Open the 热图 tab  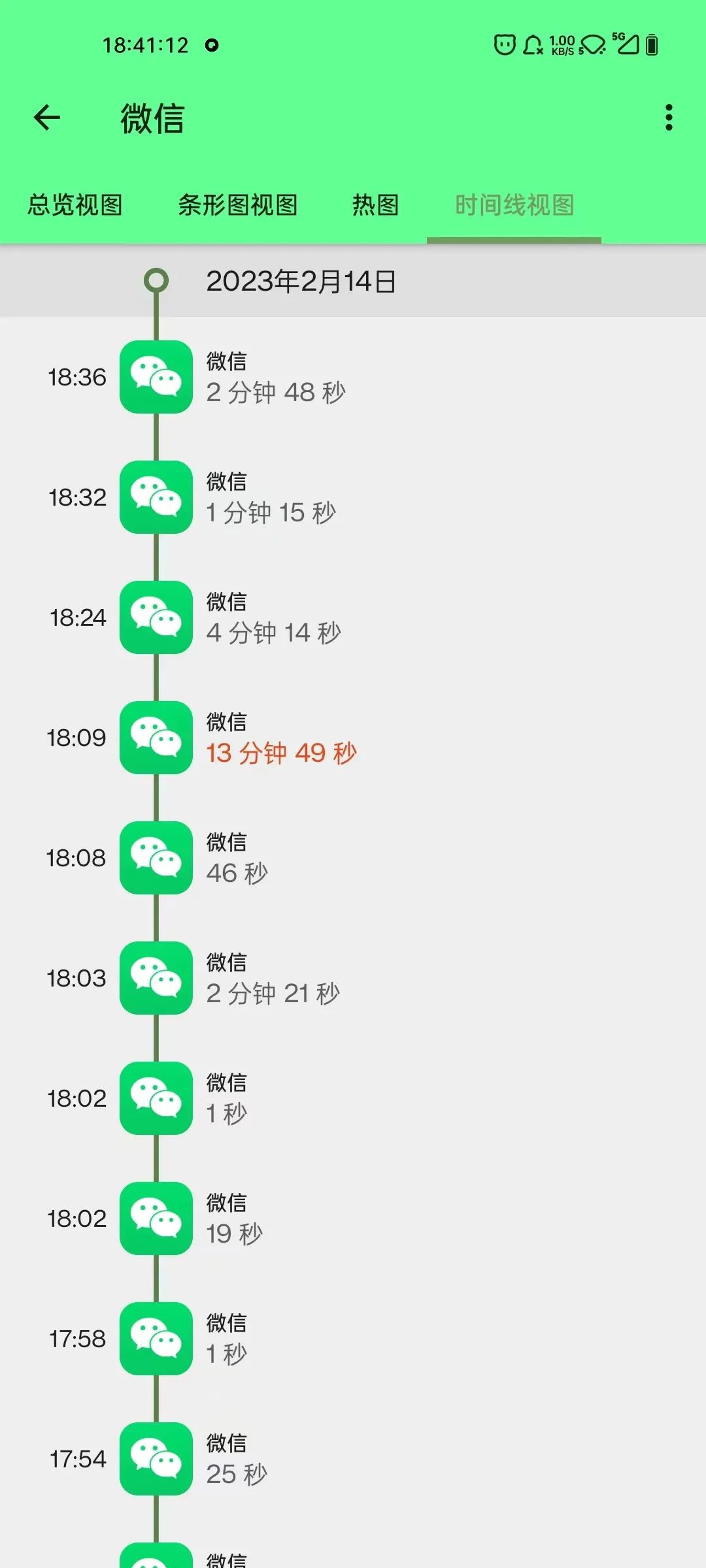click(x=375, y=205)
